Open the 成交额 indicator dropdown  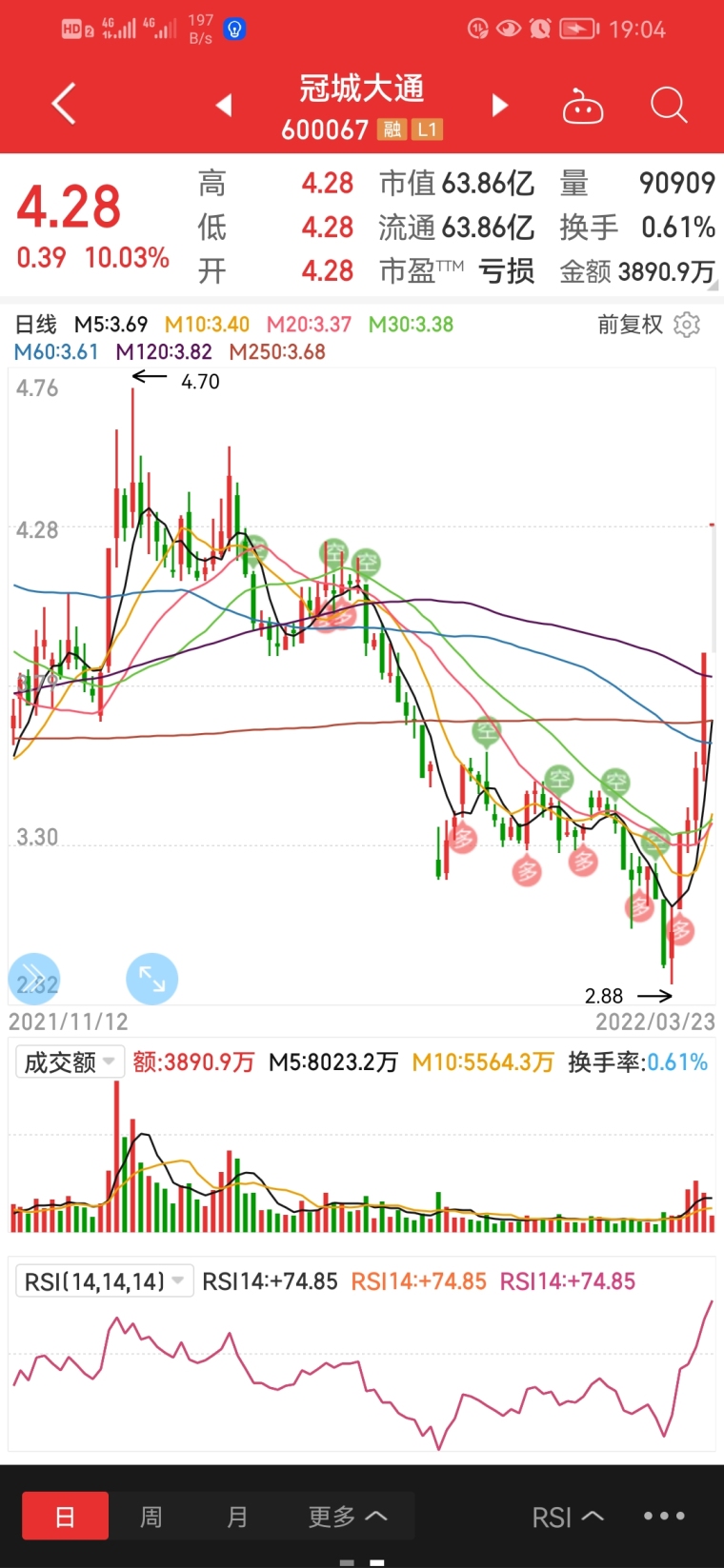click(70, 1062)
